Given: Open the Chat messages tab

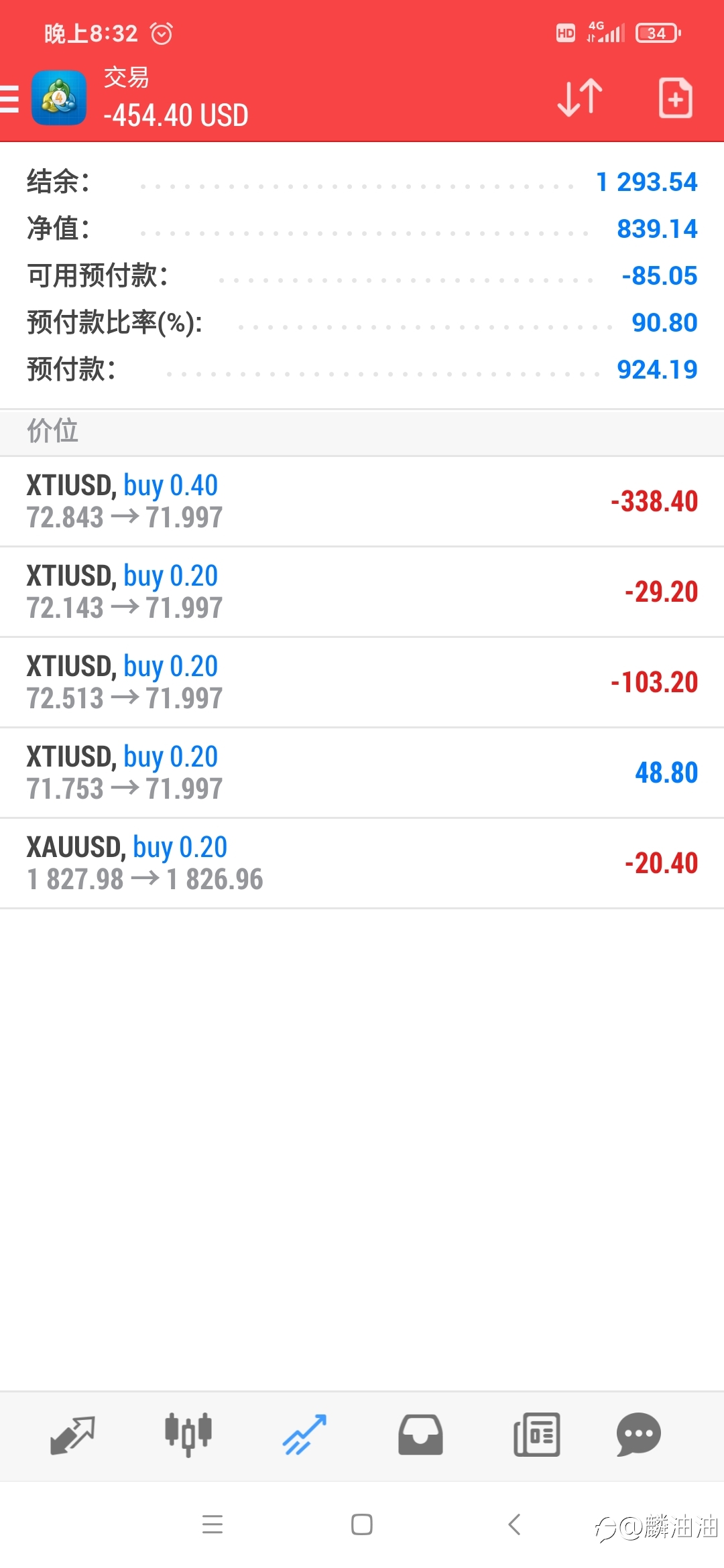Looking at the screenshot, I should (x=639, y=1435).
